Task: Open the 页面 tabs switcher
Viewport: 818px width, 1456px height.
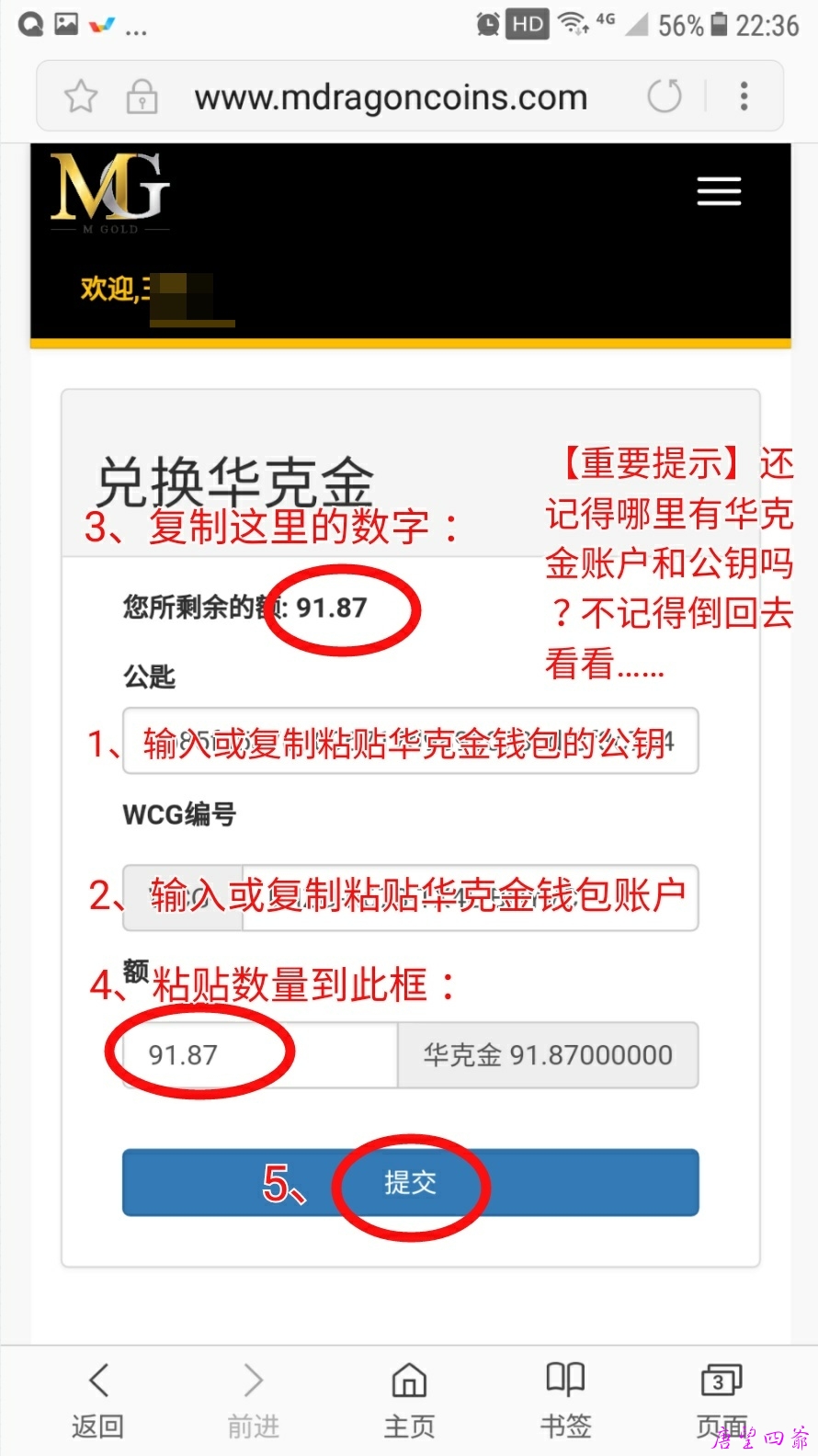Action: tap(721, 1399)
